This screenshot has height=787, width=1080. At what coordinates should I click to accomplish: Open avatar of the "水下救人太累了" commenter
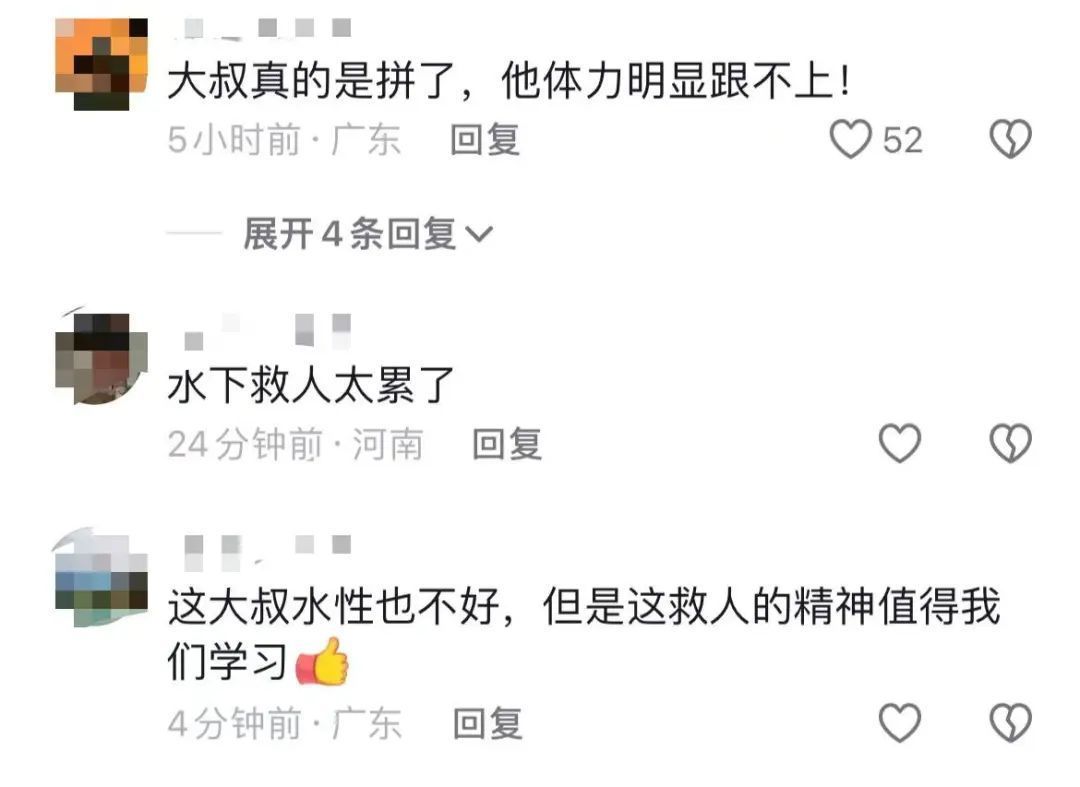pyautogui.click(x=101, y=357)
